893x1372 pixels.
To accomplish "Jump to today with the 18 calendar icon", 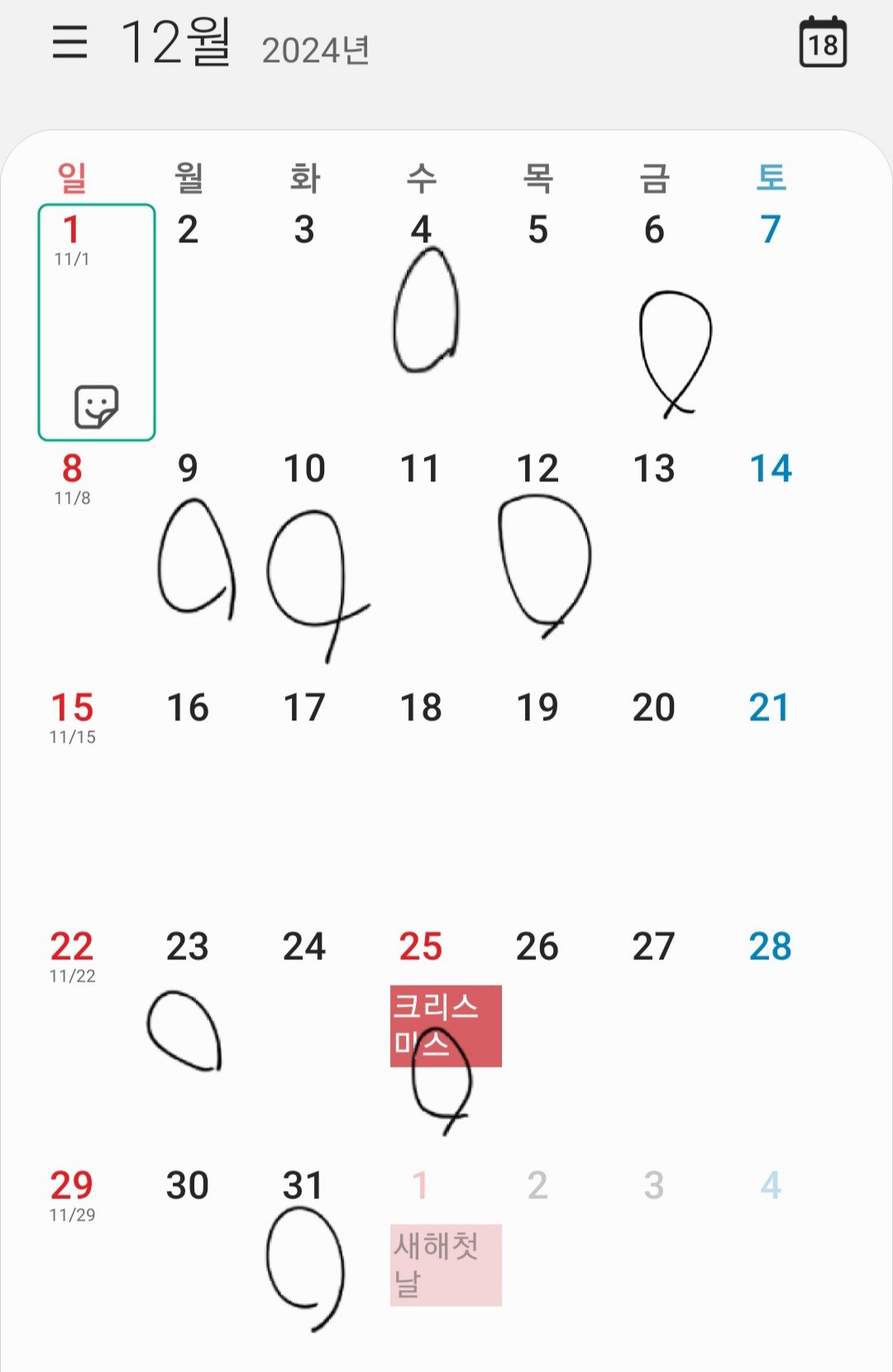I will tap(823, 42).
